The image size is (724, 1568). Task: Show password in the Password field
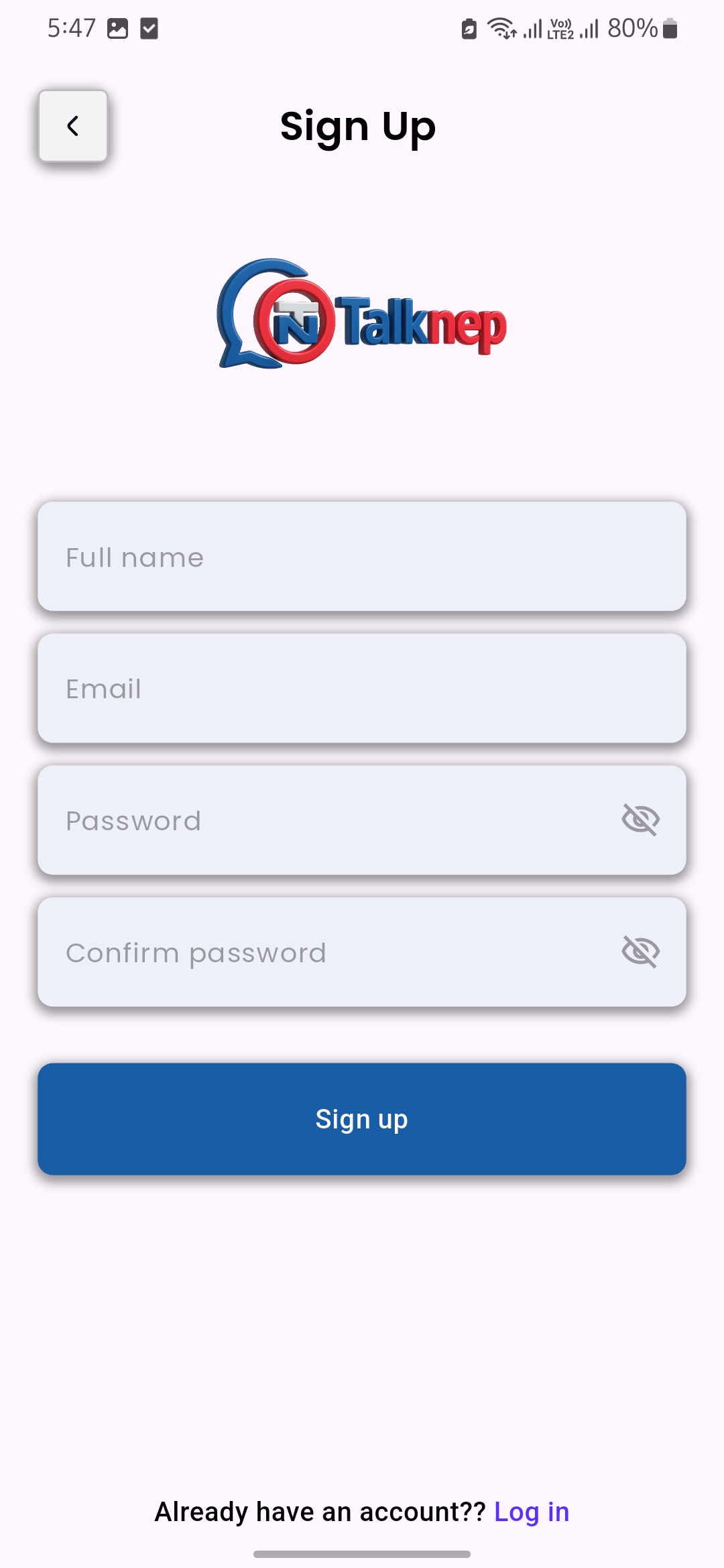click(641, 820)
